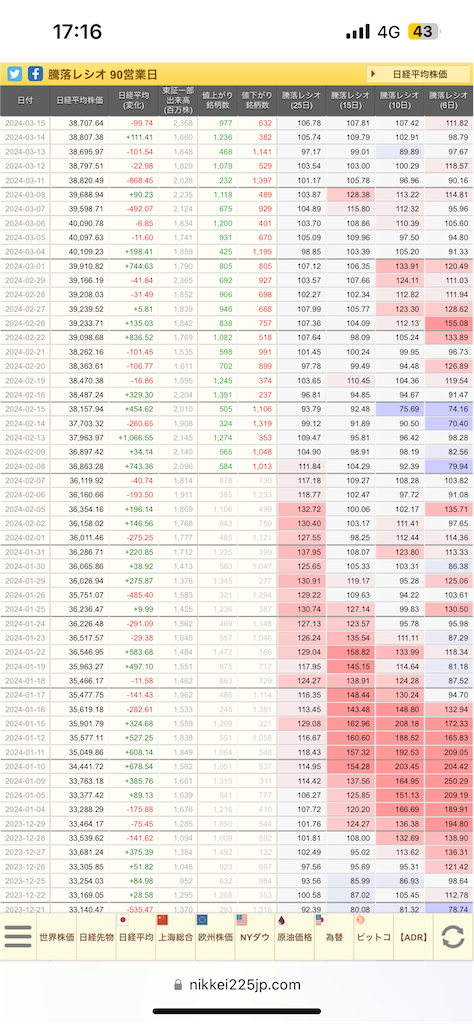
Task: Switch to the 為替 tab
Action: (334, 936)
